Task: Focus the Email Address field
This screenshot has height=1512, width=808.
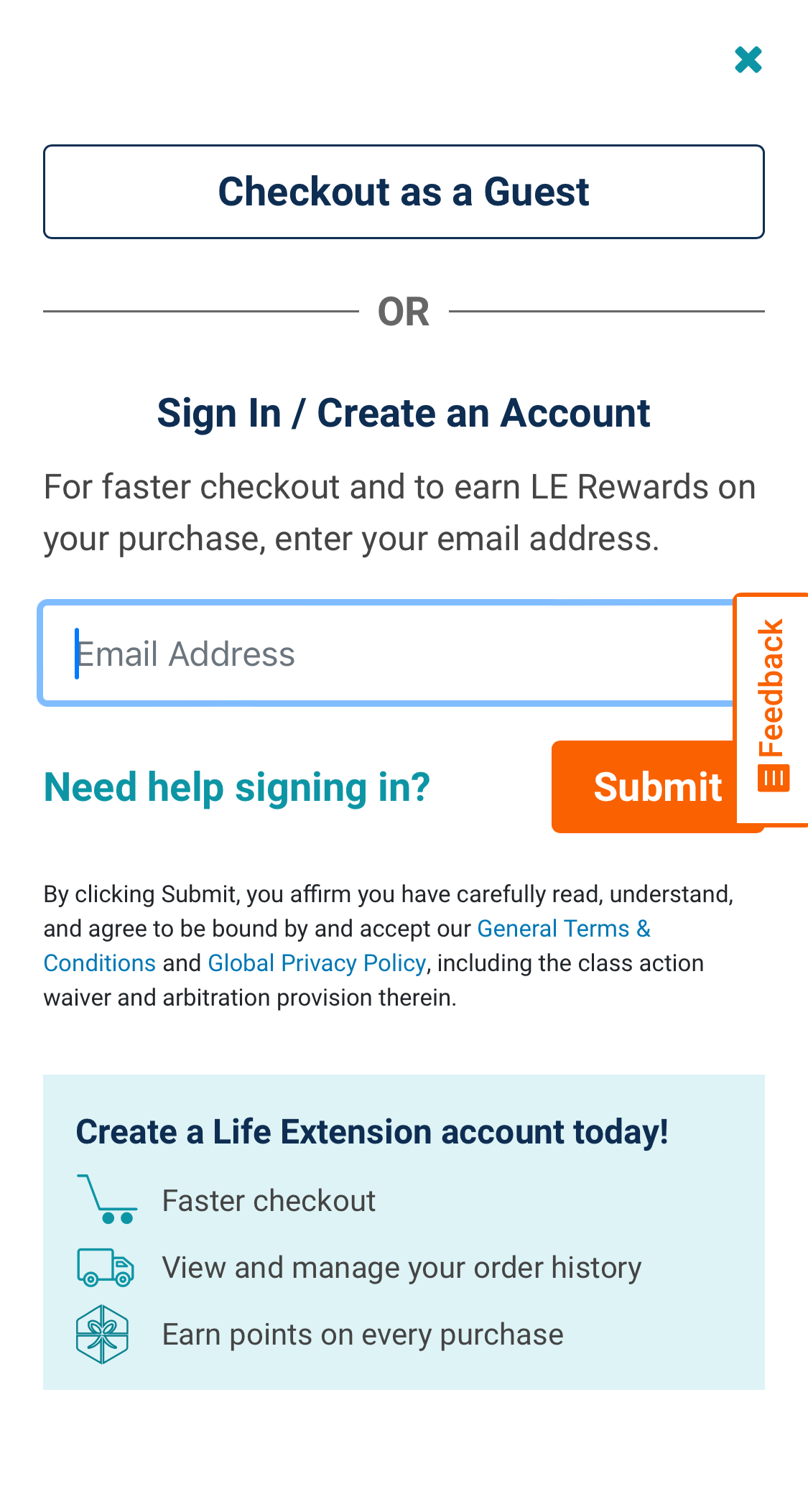Action: pos(388,654)
